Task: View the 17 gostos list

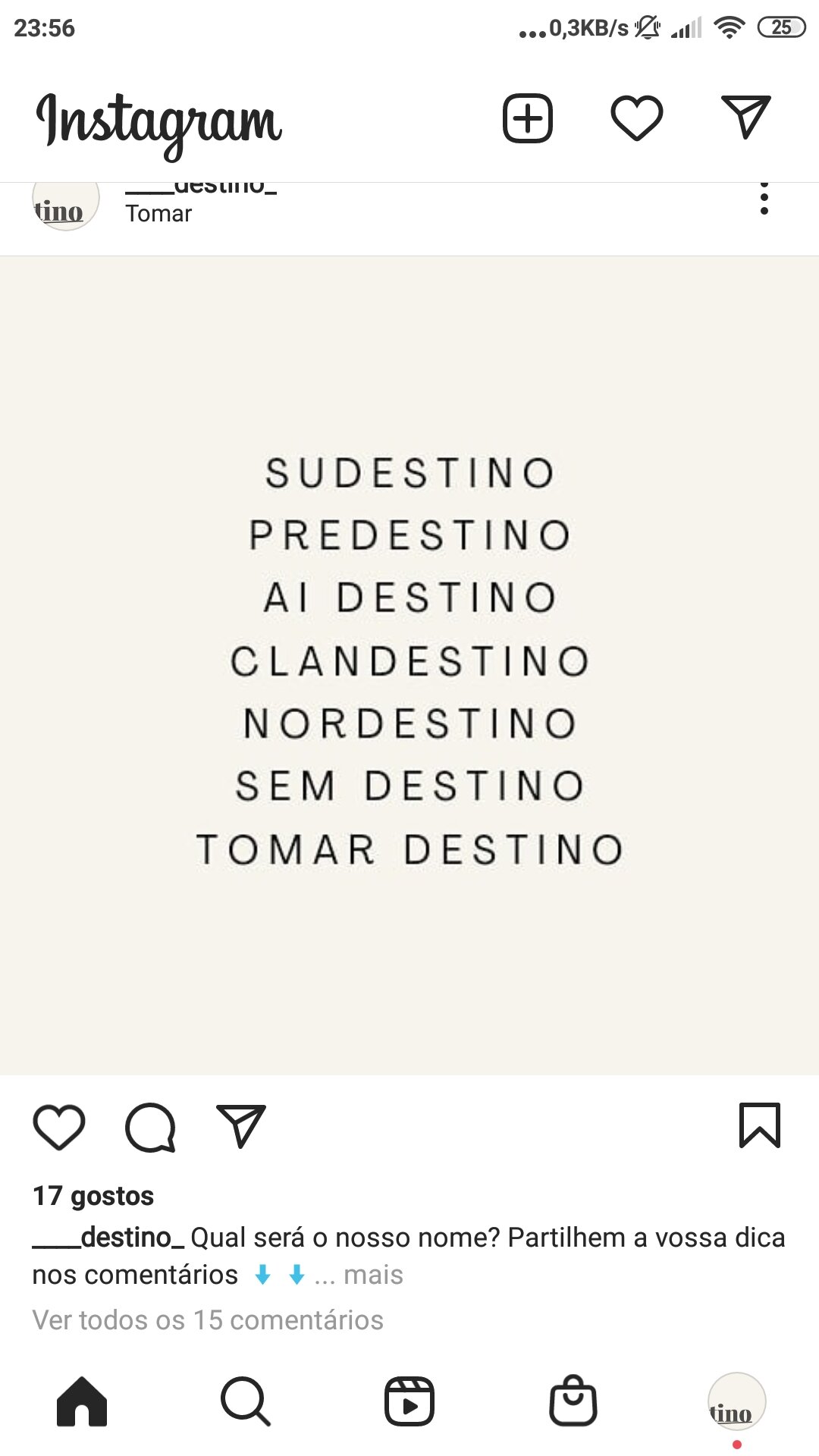Action: (x=93, y=1196)
